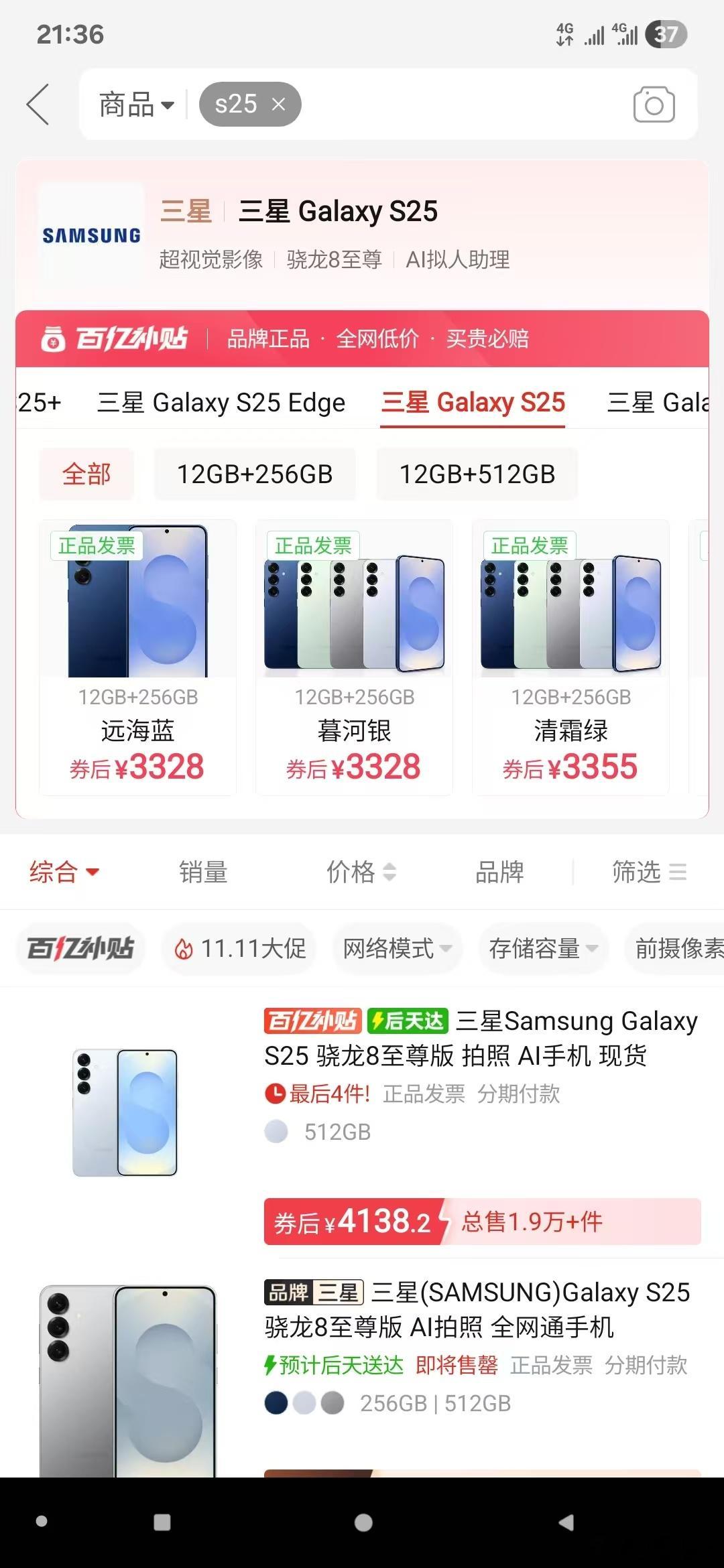Select the 12GB+256GB storage option
The height and width of the screenshot is (1568, 724).
pyautogui.click(x=255, y=473)
